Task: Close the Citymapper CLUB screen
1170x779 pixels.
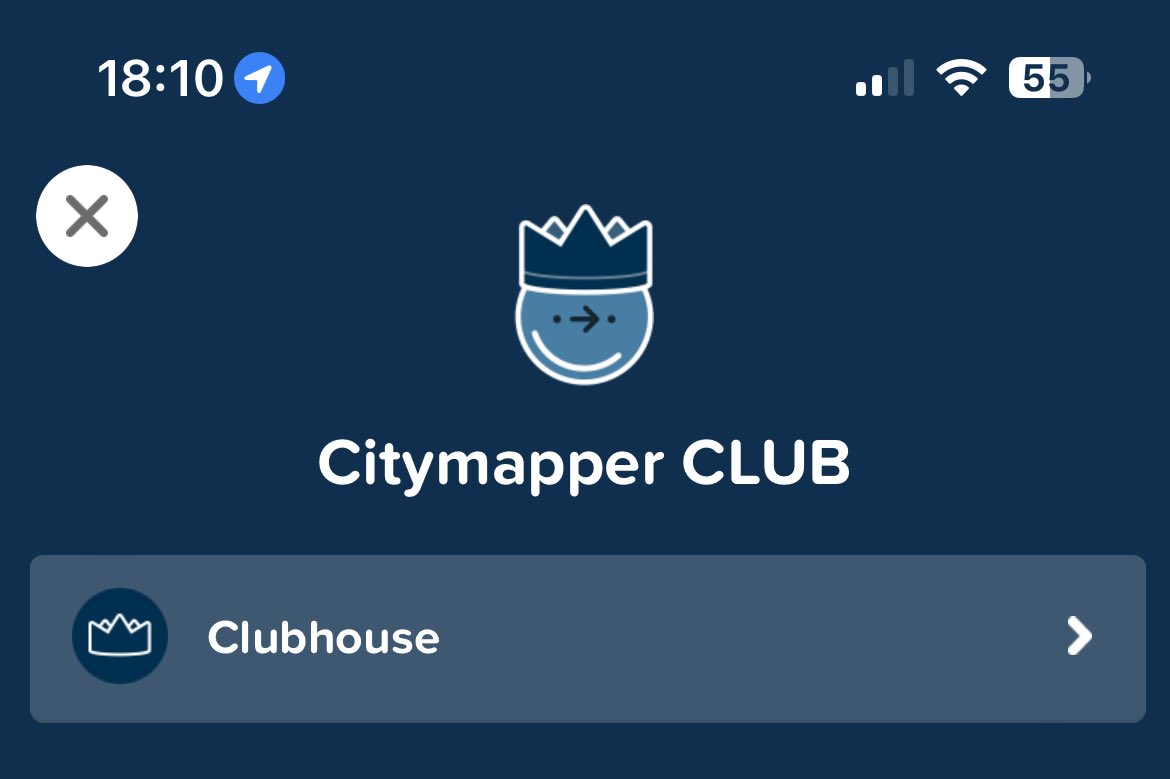Action: (87, 216)
